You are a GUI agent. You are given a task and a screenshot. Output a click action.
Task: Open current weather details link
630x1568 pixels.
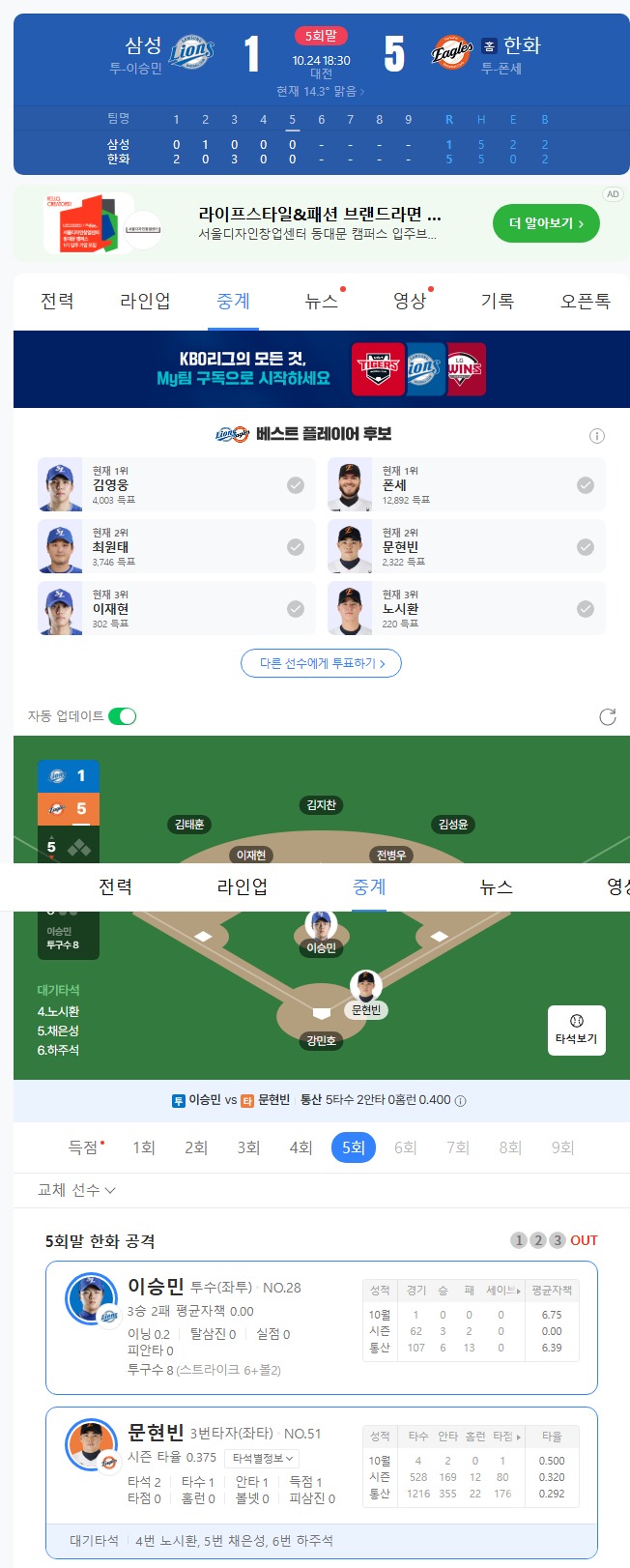click(x=321, y=91)
